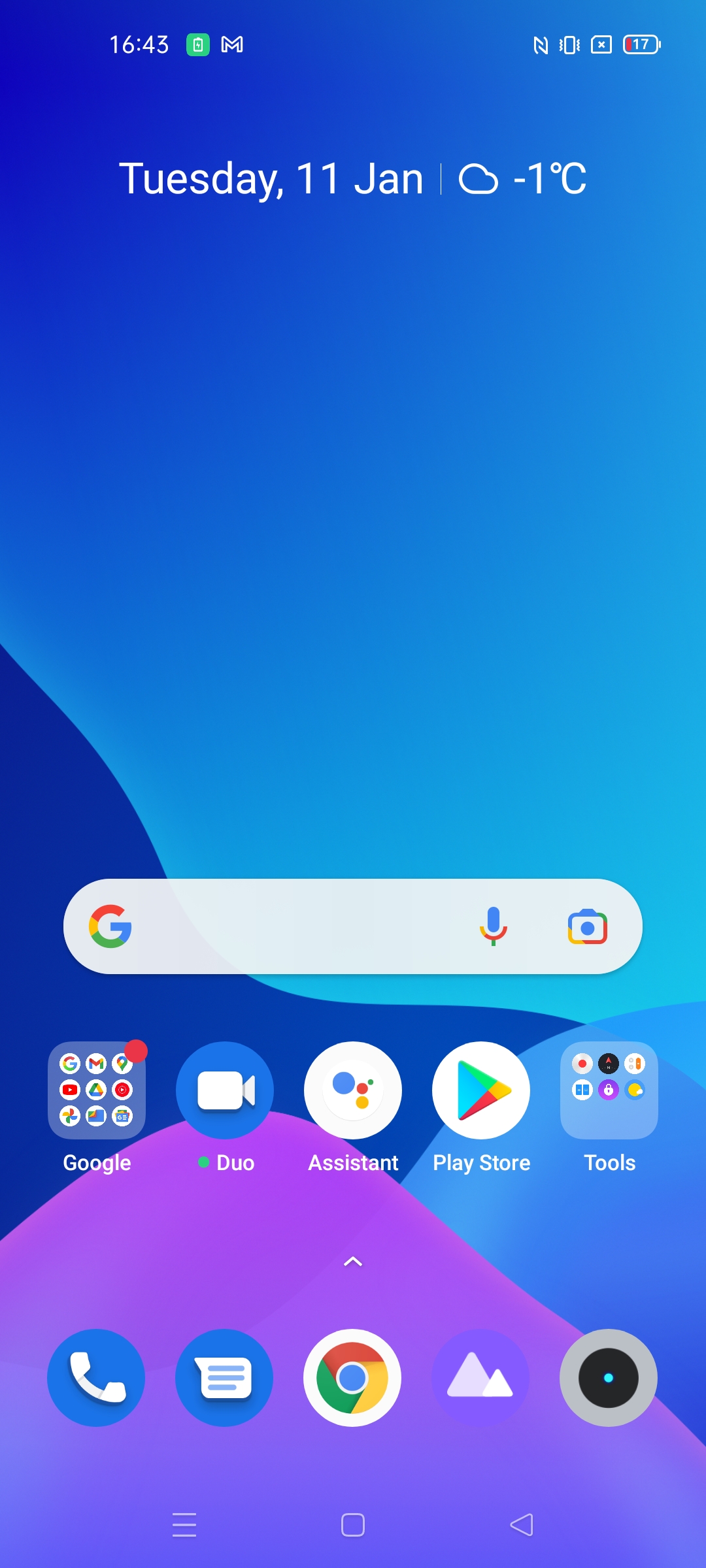Screen dimensions: 706x1568
Task: Open recent apps from navigation bar
Action: coord(184,1525)
